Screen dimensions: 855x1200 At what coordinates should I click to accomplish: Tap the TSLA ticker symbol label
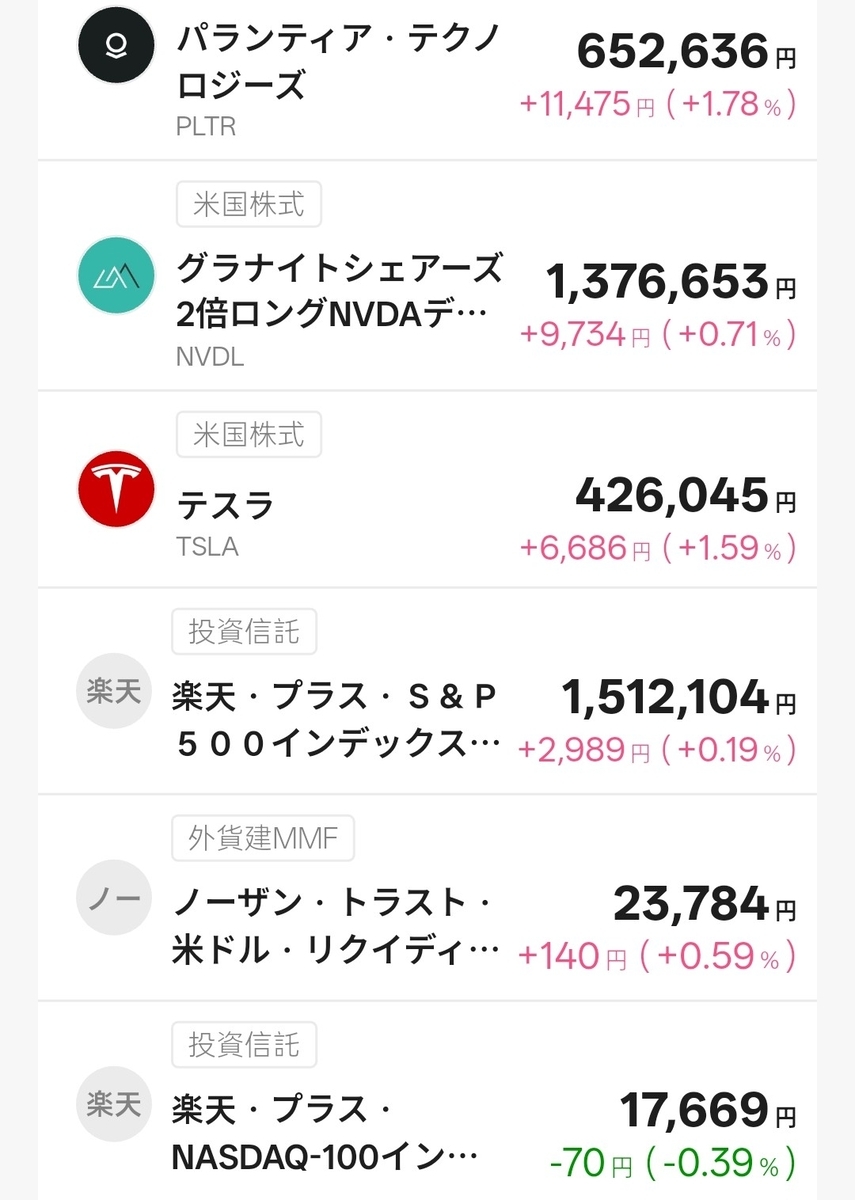[x=210, y=547]
